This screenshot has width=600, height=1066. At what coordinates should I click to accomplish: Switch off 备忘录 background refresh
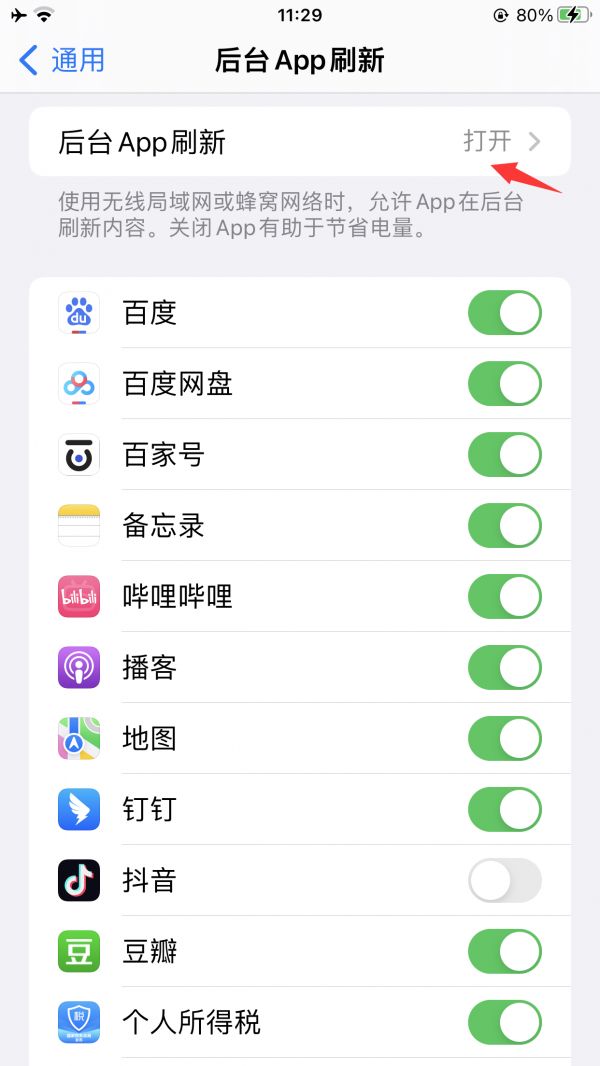click(x=504, y=526)
